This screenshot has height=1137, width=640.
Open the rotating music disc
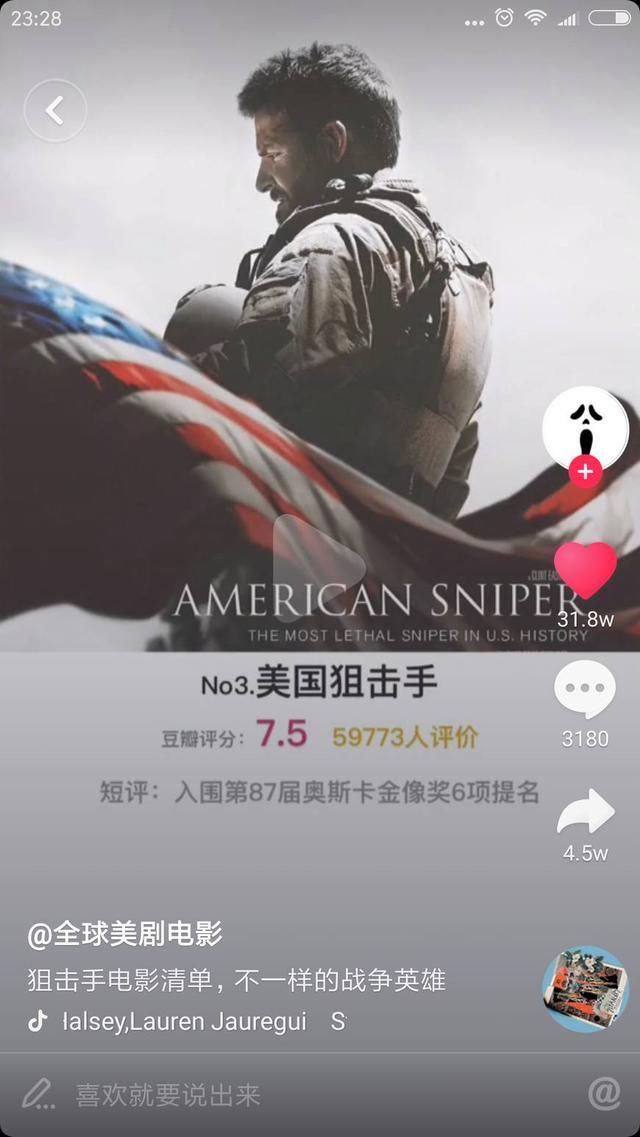click(x=585, y=989)
